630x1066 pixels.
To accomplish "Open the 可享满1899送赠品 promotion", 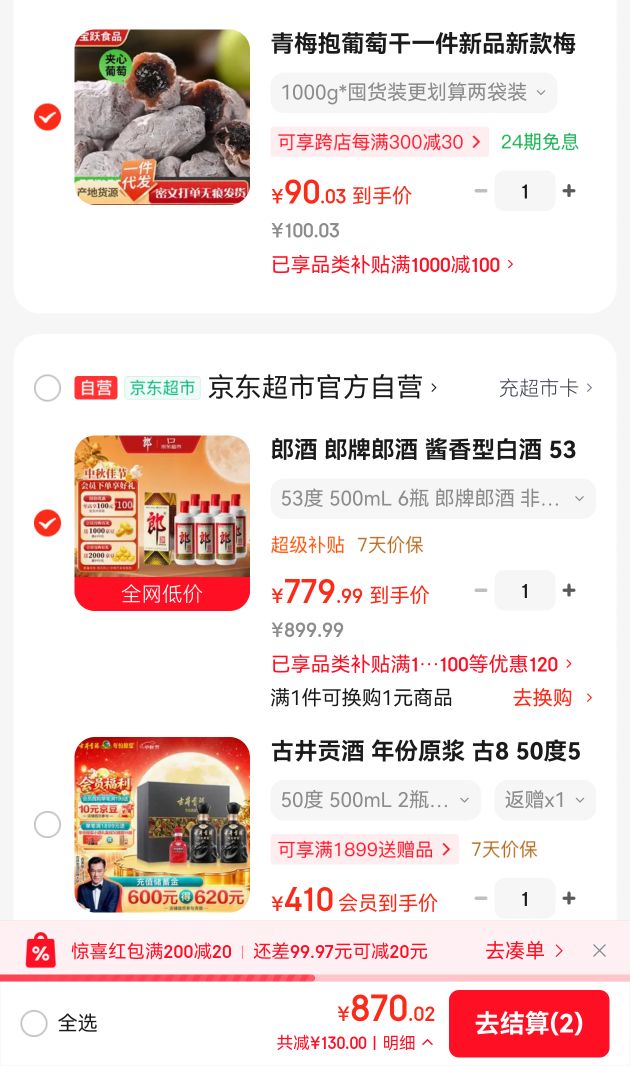I will pyautogui.click(x=364, y=849).
